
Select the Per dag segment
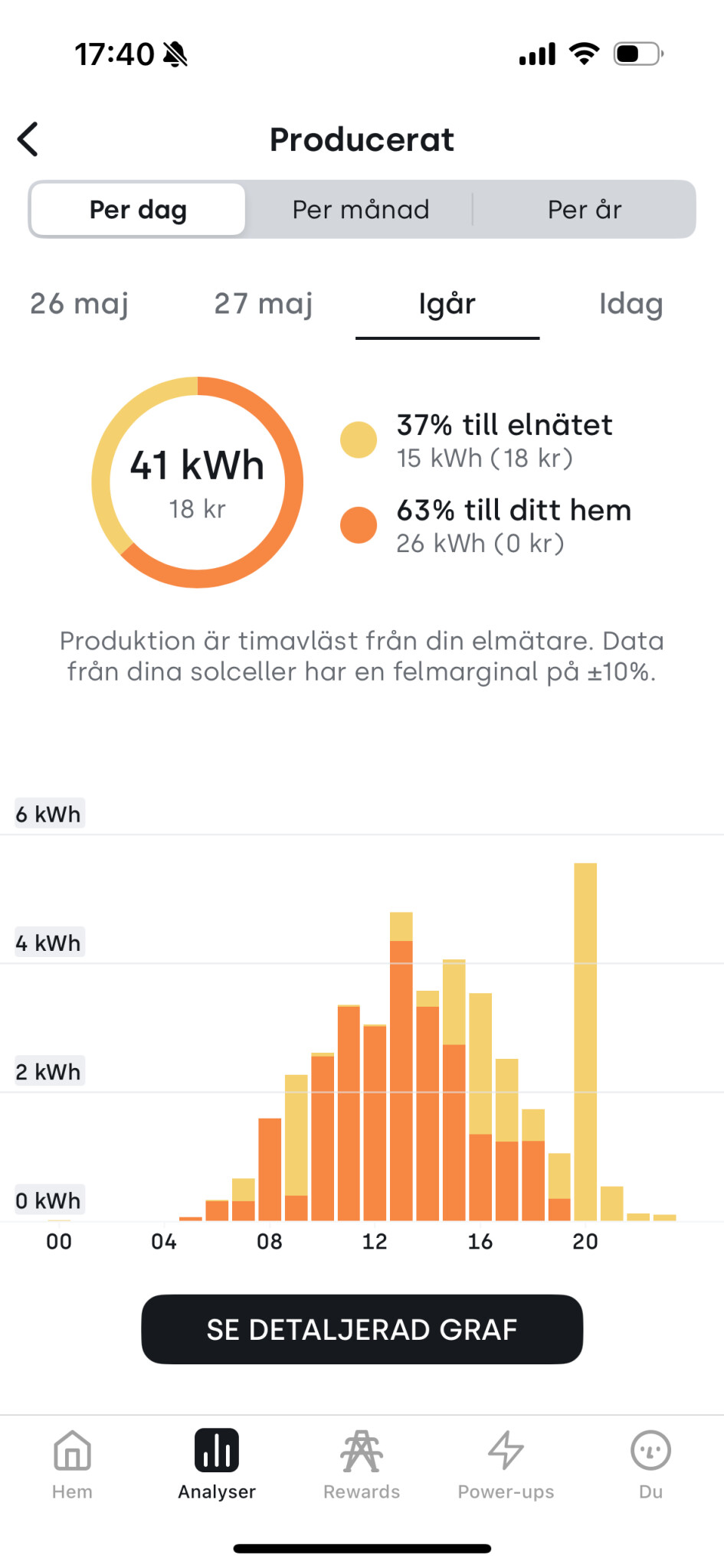[x=138, y=210]
